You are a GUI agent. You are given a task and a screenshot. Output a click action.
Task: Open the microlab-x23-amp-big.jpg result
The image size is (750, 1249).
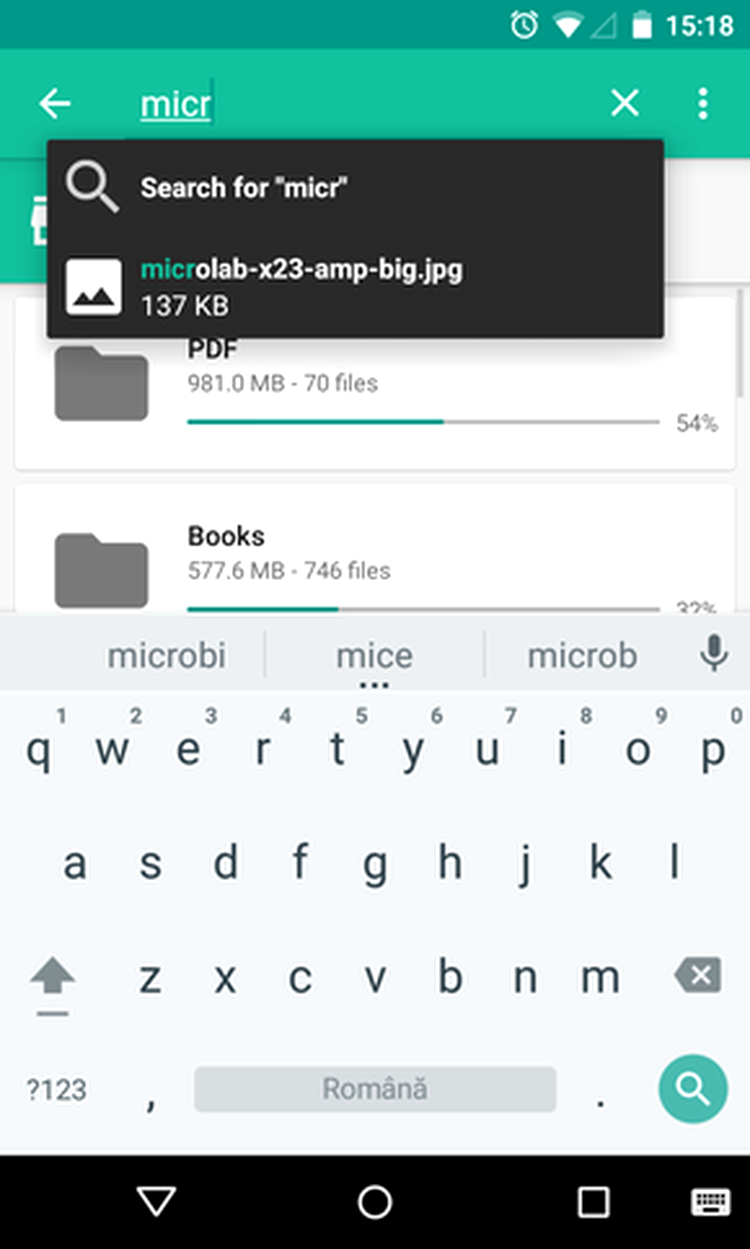pos(355,286)
